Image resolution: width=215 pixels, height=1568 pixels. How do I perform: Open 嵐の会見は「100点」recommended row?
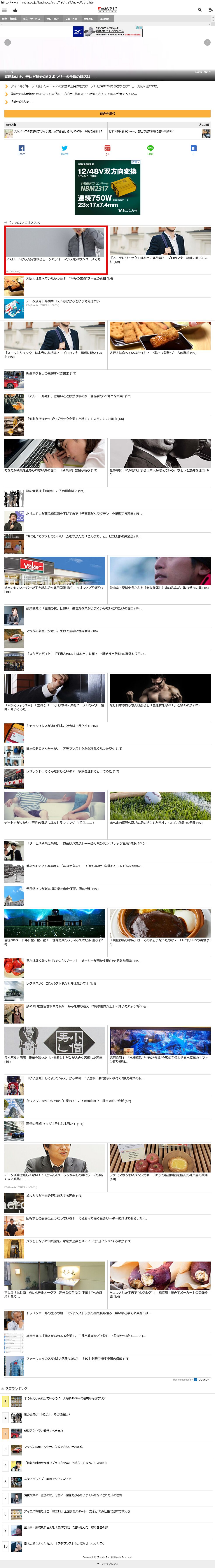[55, 491]
